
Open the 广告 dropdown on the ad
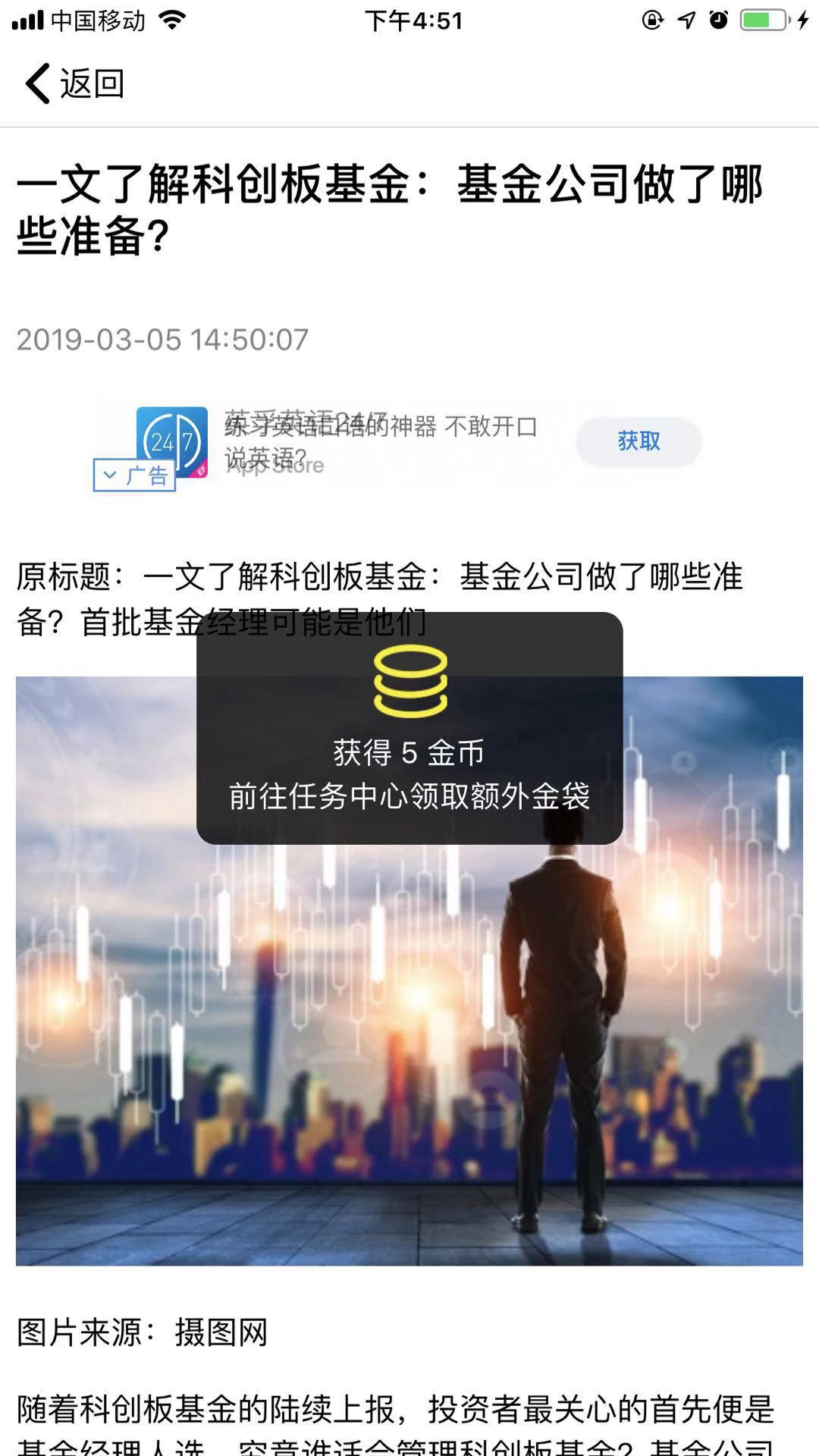pyautogui.click(x=134, y=475)
